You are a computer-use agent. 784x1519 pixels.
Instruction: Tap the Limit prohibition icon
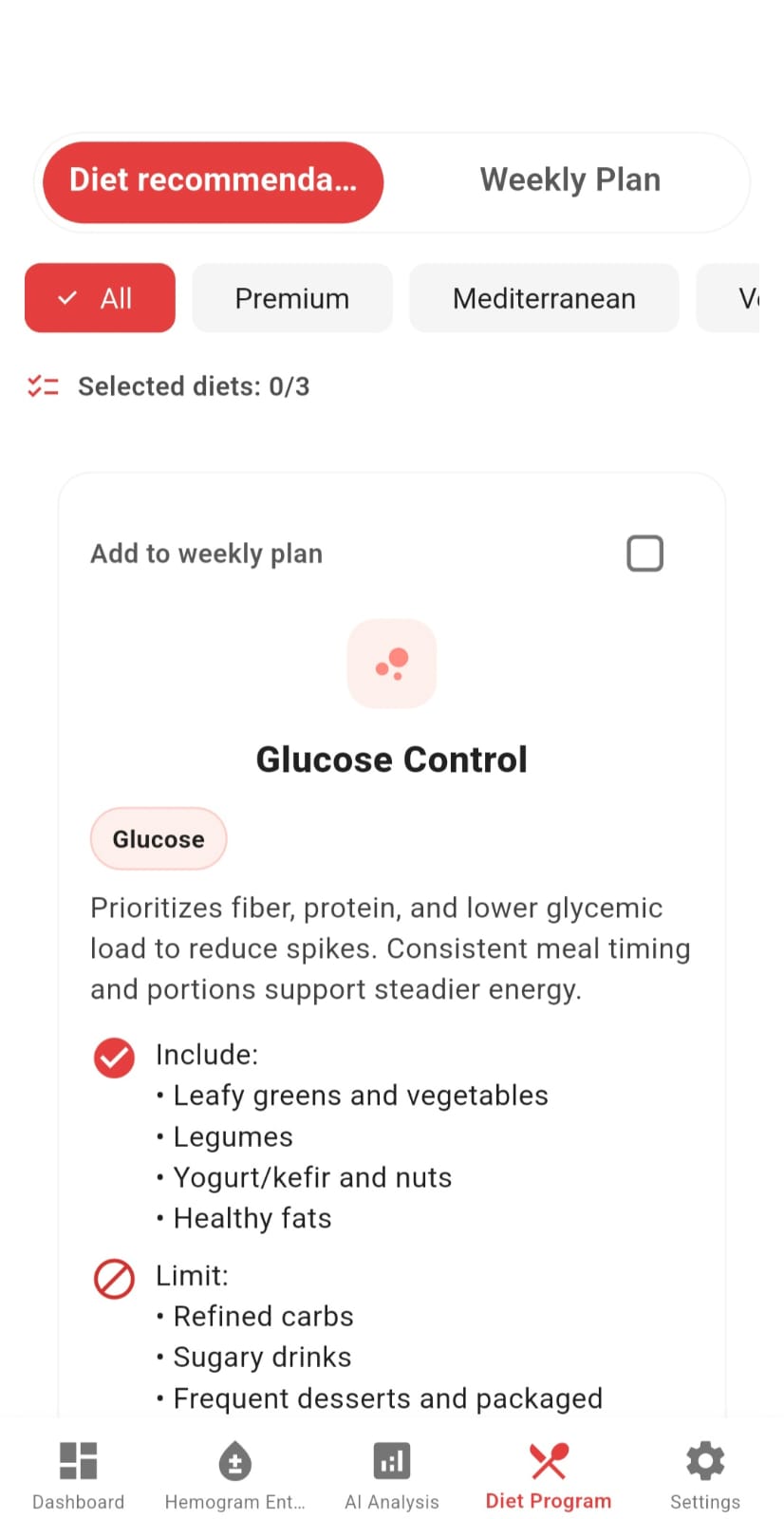114,1278
